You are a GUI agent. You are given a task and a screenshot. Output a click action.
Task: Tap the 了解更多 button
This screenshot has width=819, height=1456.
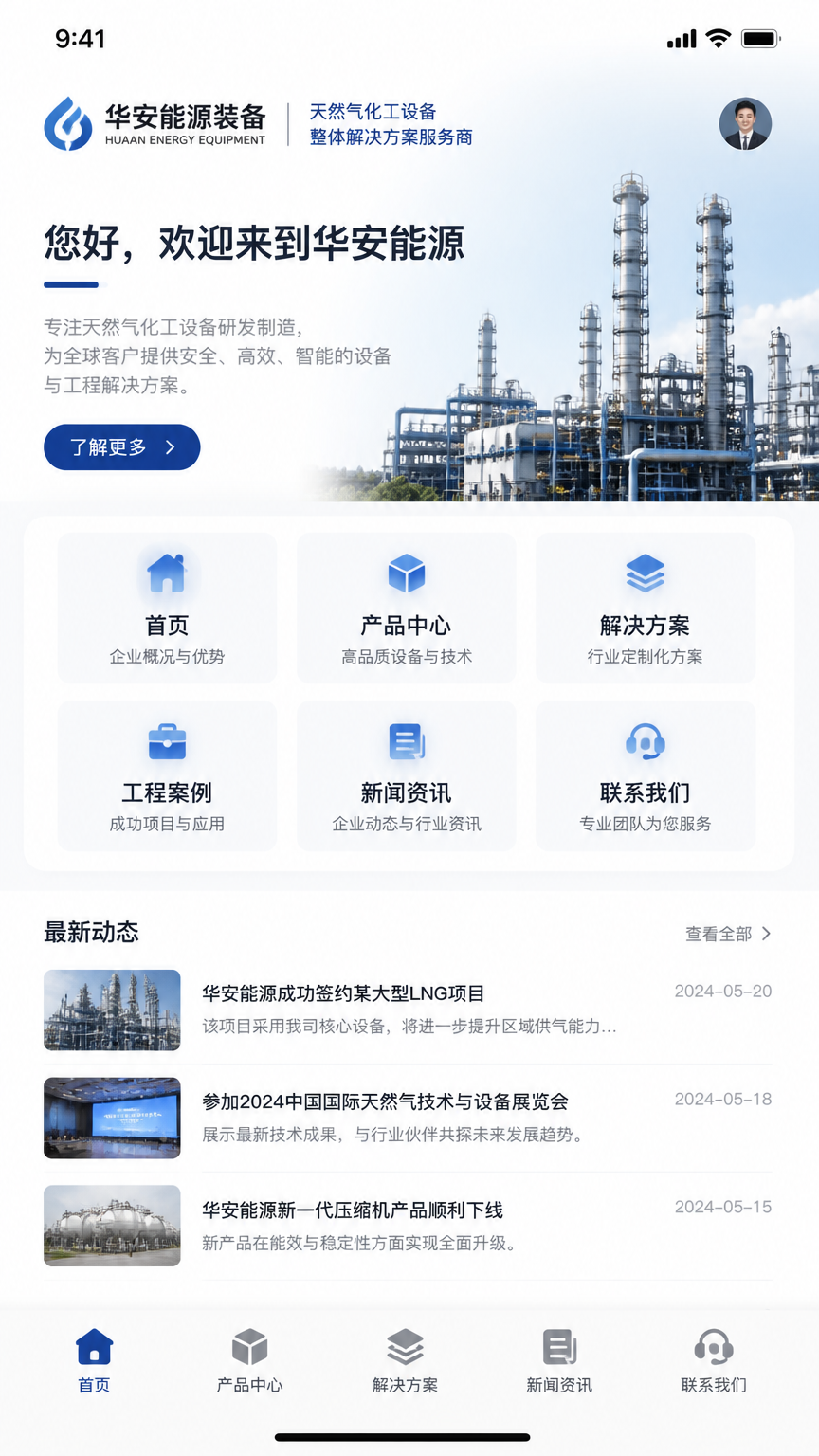[x=122, y=447]
